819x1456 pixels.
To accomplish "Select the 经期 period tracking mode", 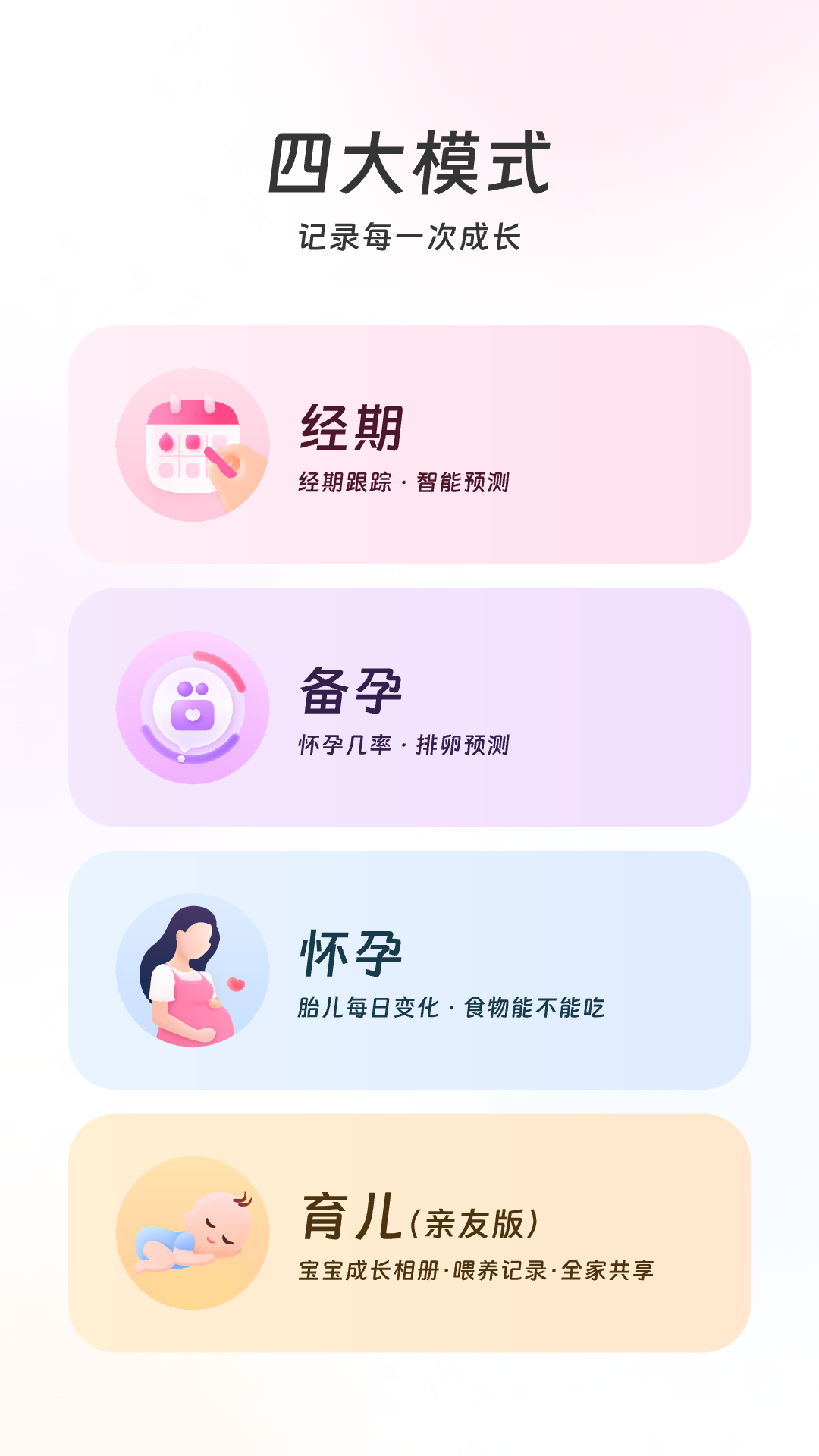I will tap(409, 445).
